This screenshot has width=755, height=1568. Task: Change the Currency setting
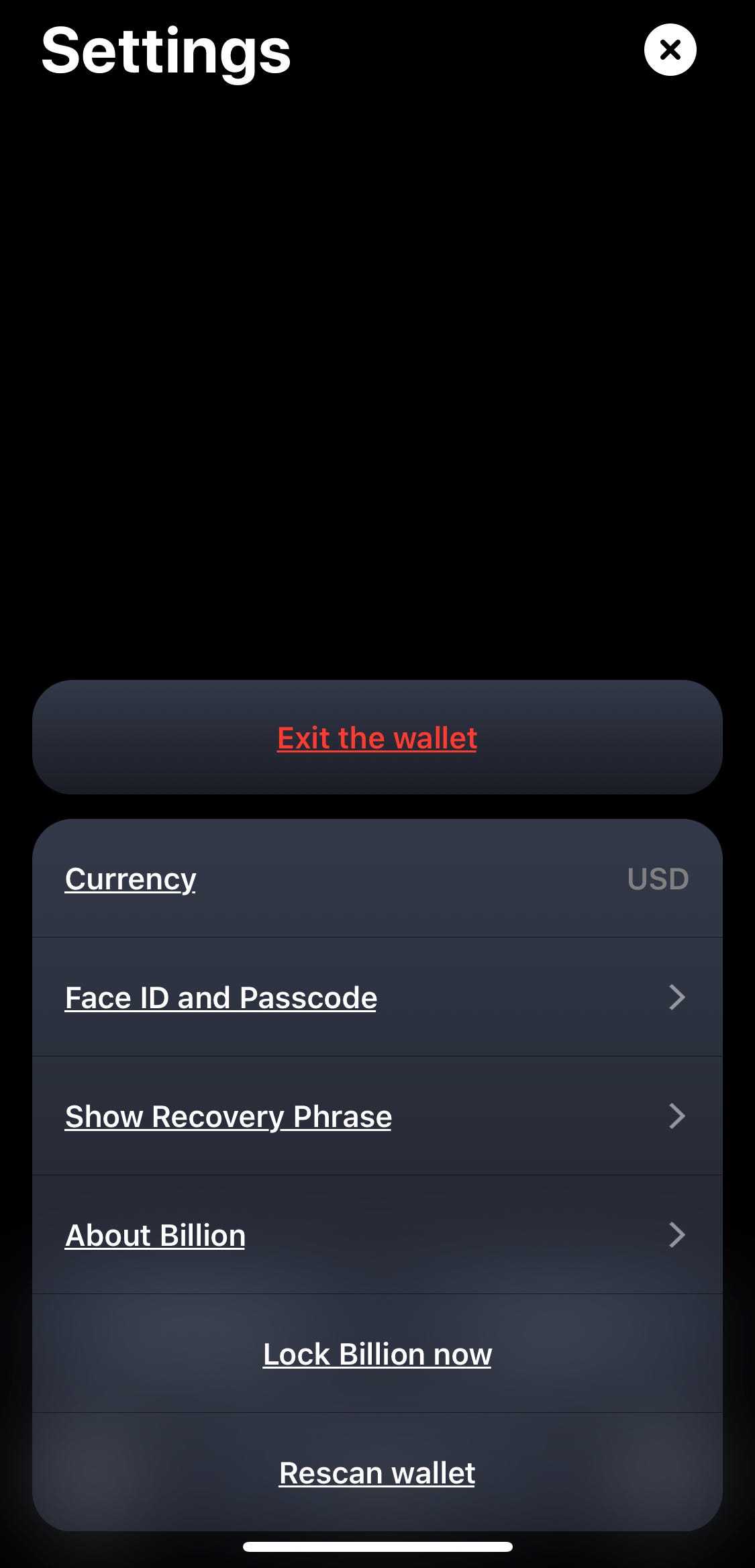click(377, 879)
